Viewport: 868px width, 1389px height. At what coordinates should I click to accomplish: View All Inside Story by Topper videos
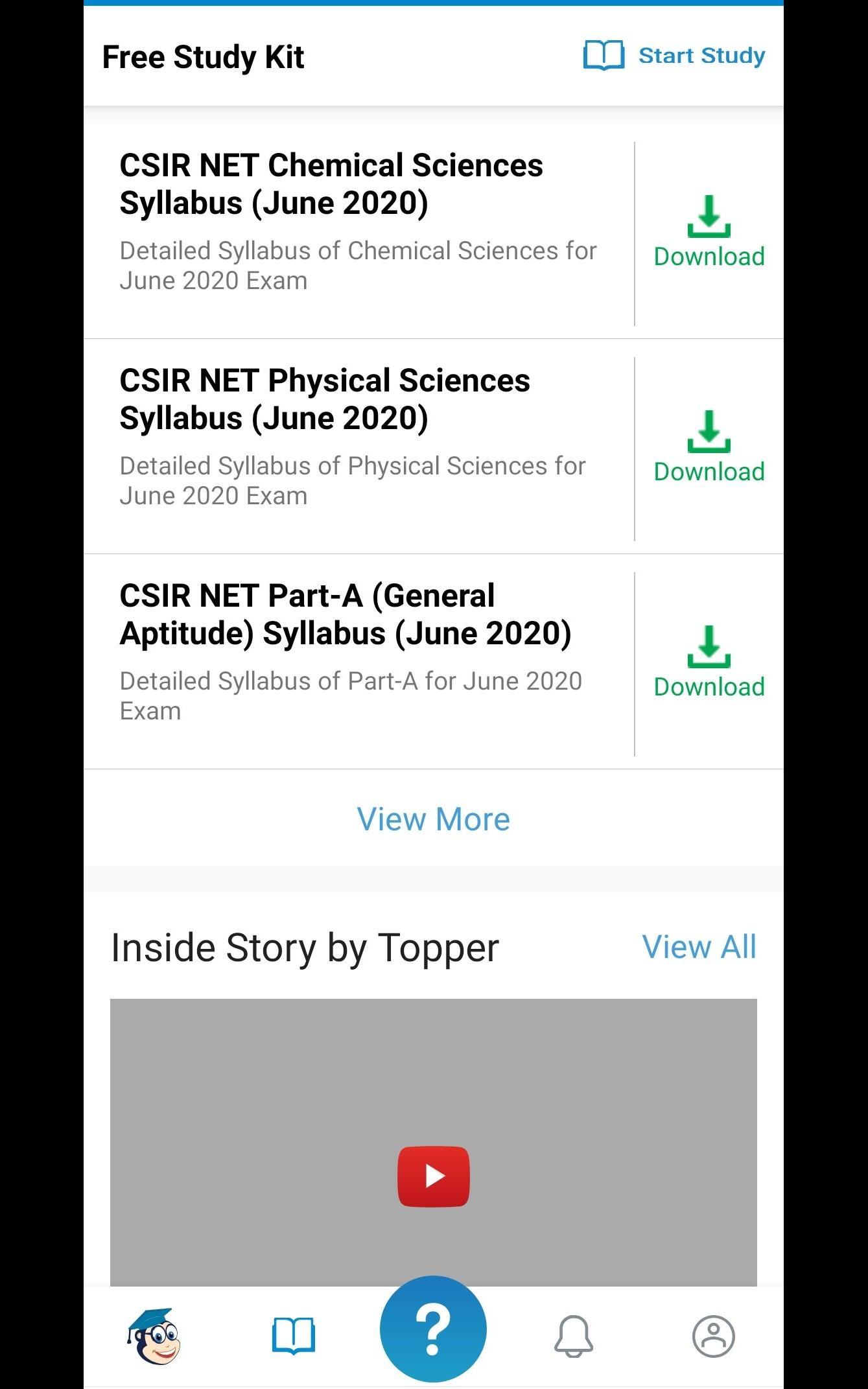point(699,947)
